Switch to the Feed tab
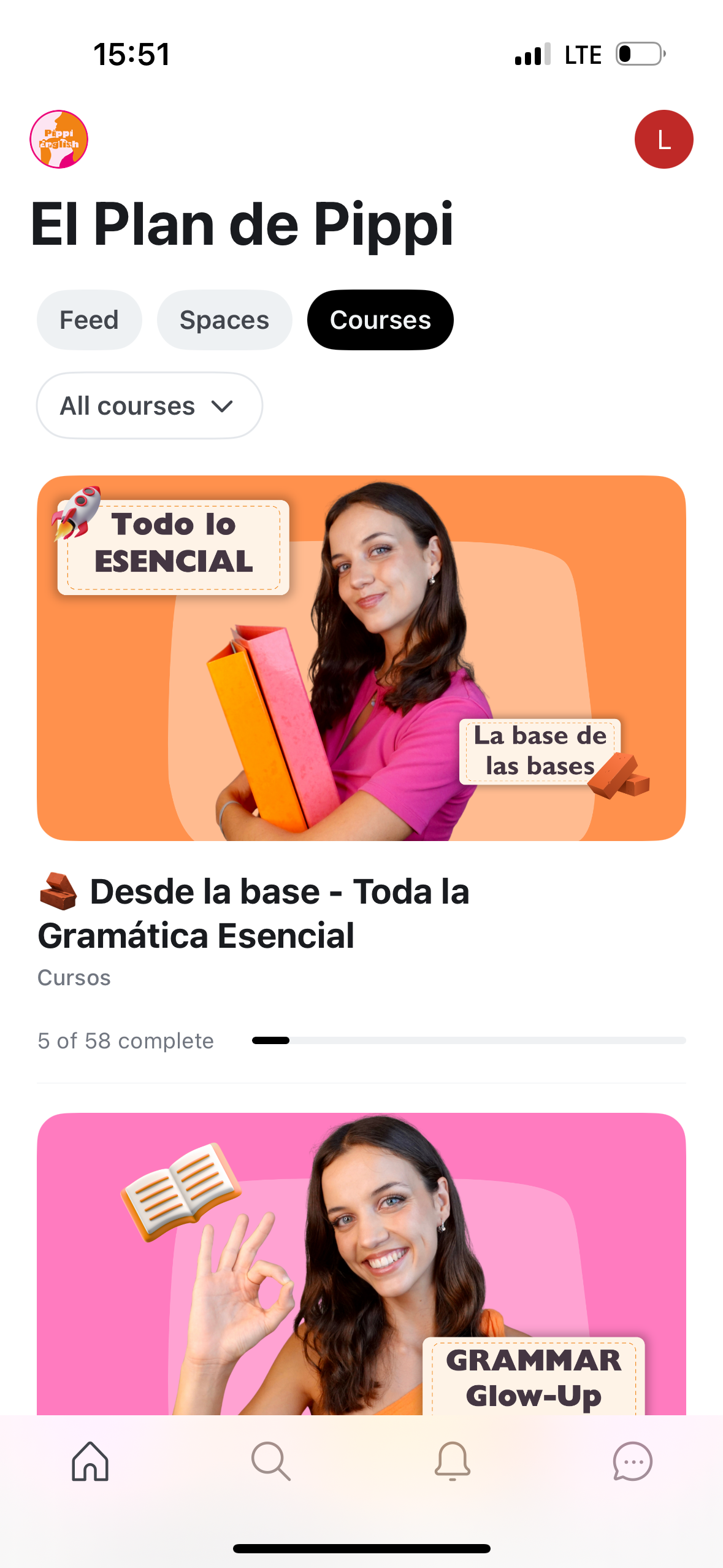Viewport: 723px width, 1568px height. [x=89, y=320]
